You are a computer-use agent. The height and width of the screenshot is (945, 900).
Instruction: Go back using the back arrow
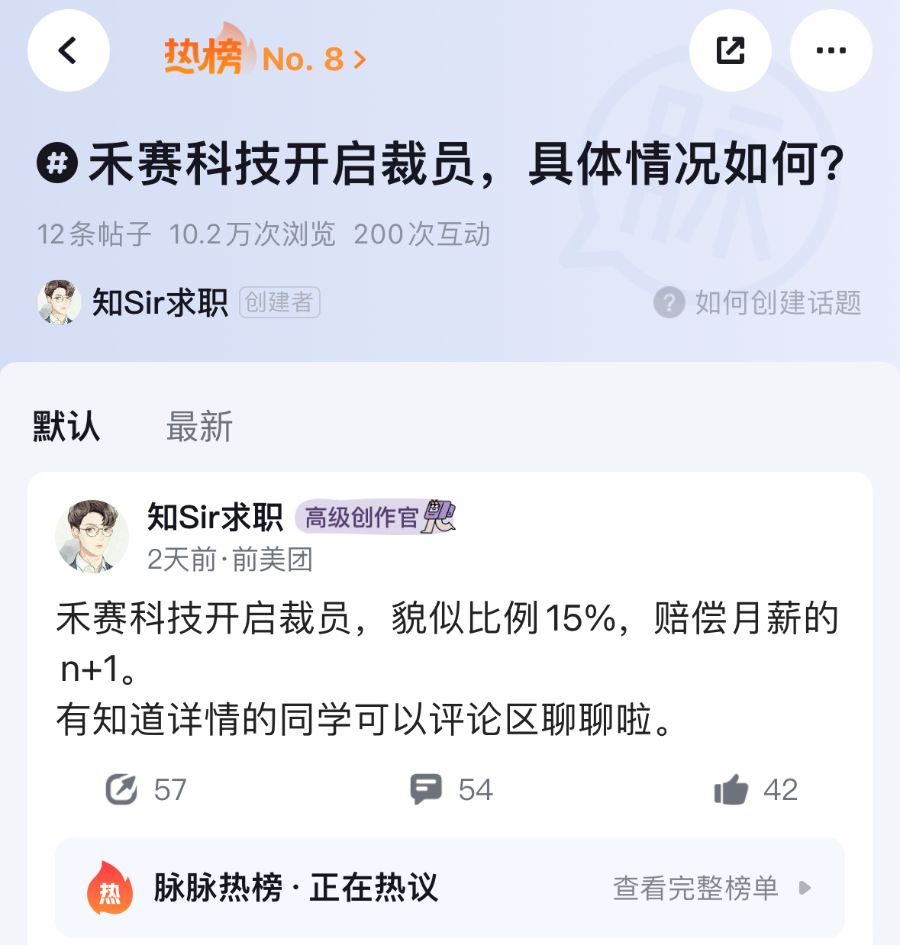click(68, 51)
